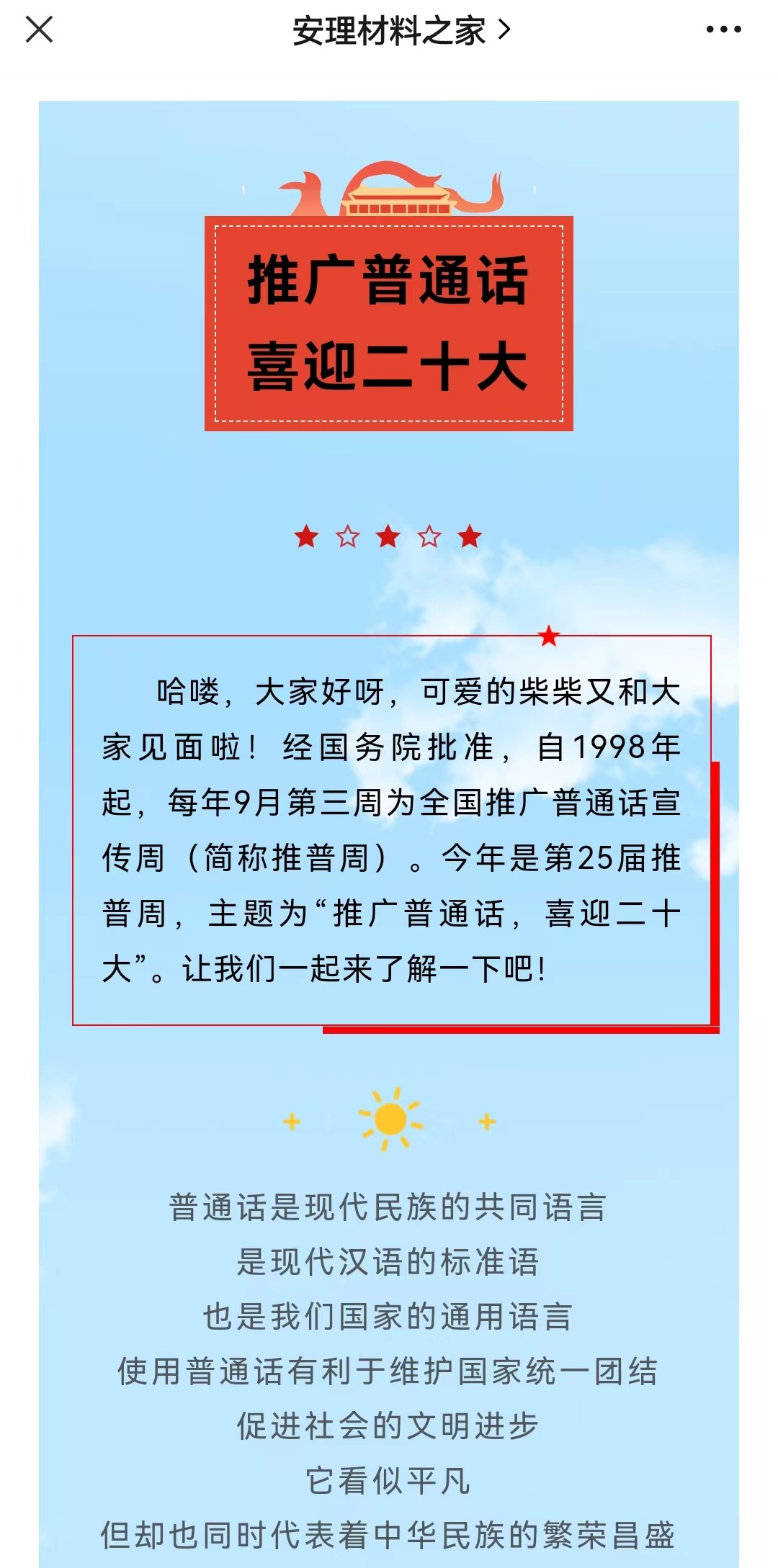Screen dimensions: 778x1568
Task: Close the article page
Action: [39, 30]
